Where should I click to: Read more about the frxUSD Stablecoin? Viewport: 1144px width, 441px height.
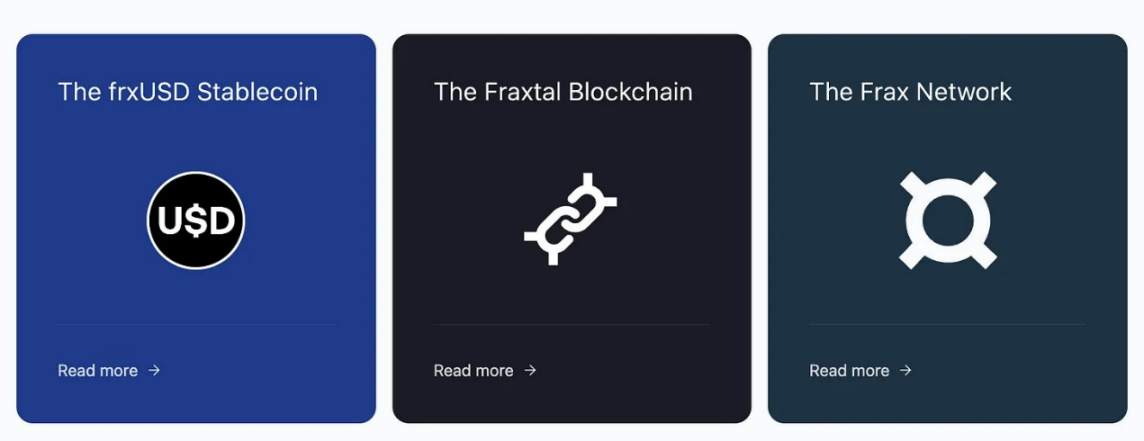click(x=108, y=371)
